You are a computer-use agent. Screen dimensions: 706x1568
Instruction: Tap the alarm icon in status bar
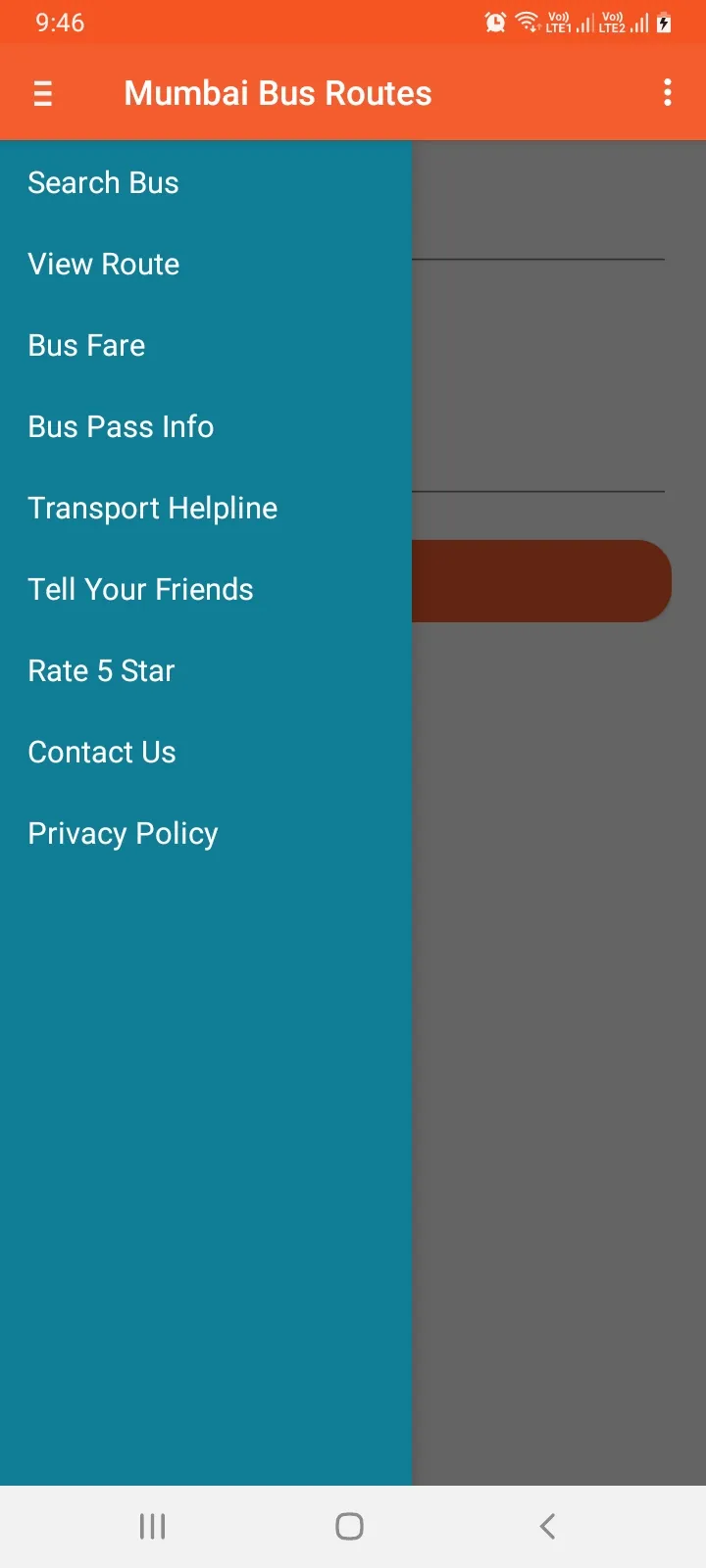[x=494, y=21]
